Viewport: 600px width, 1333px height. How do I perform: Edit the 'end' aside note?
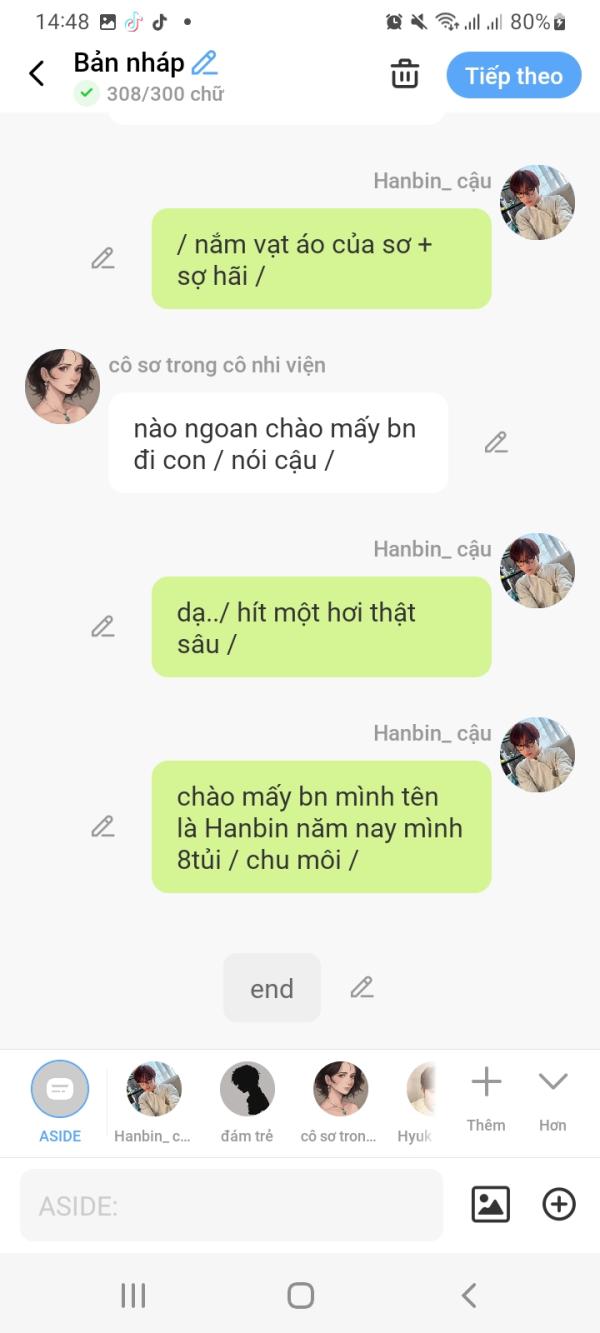coord(361,987)
